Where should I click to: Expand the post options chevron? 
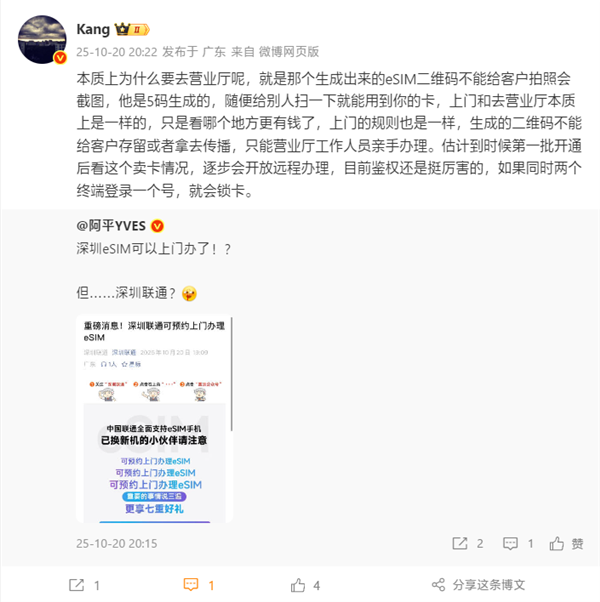pyautogui.click(x=577, y=28)
